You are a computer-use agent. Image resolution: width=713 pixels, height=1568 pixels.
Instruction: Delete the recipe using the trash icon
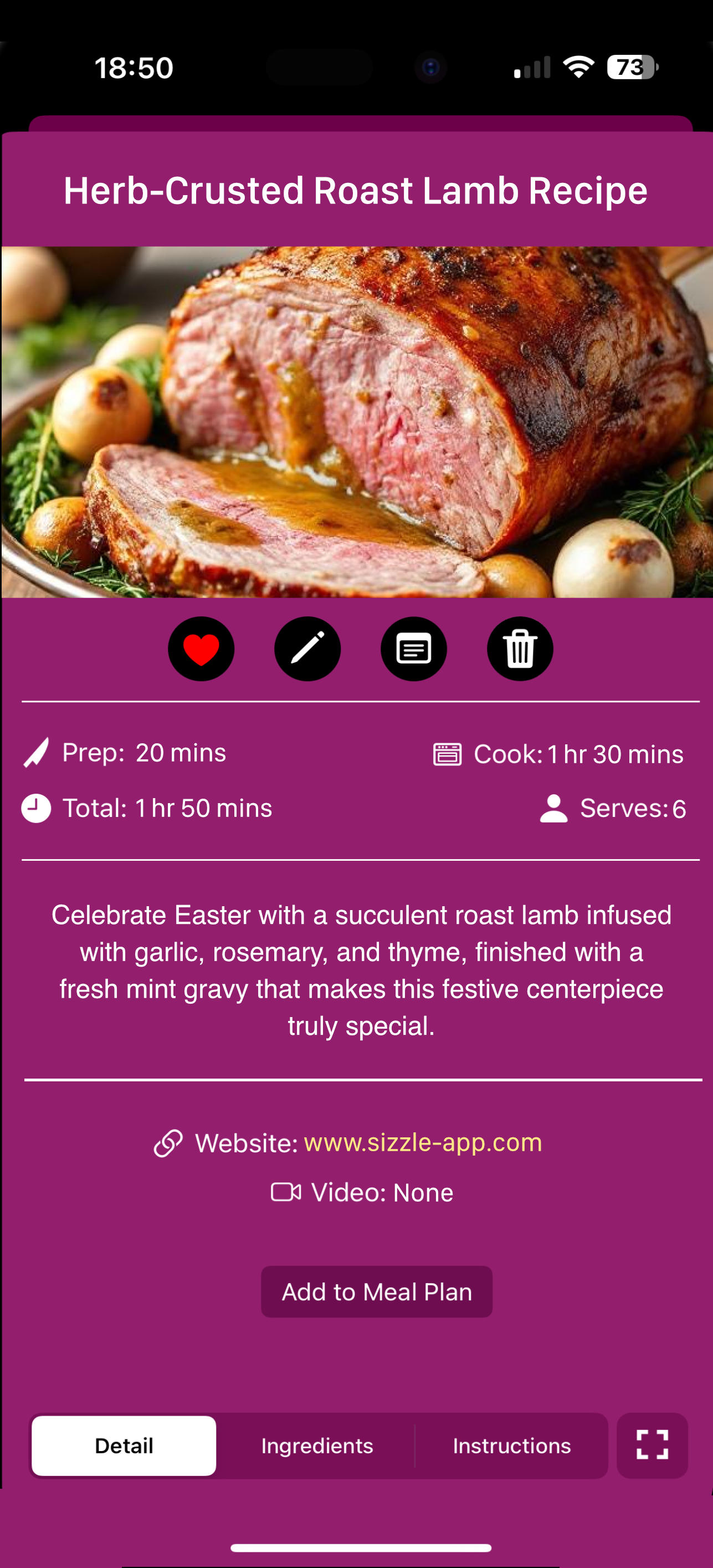[x=520, y=649]
